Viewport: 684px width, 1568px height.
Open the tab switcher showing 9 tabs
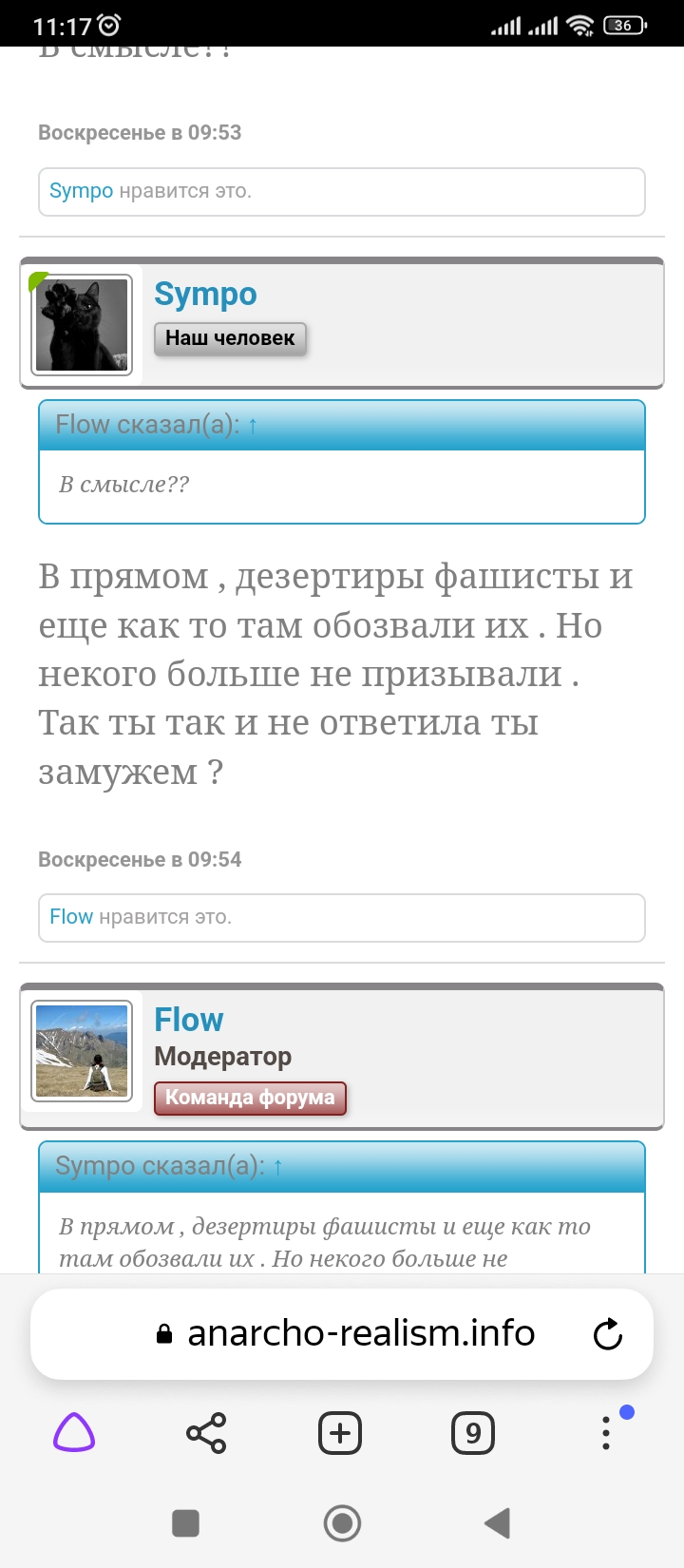point(473,1432)
